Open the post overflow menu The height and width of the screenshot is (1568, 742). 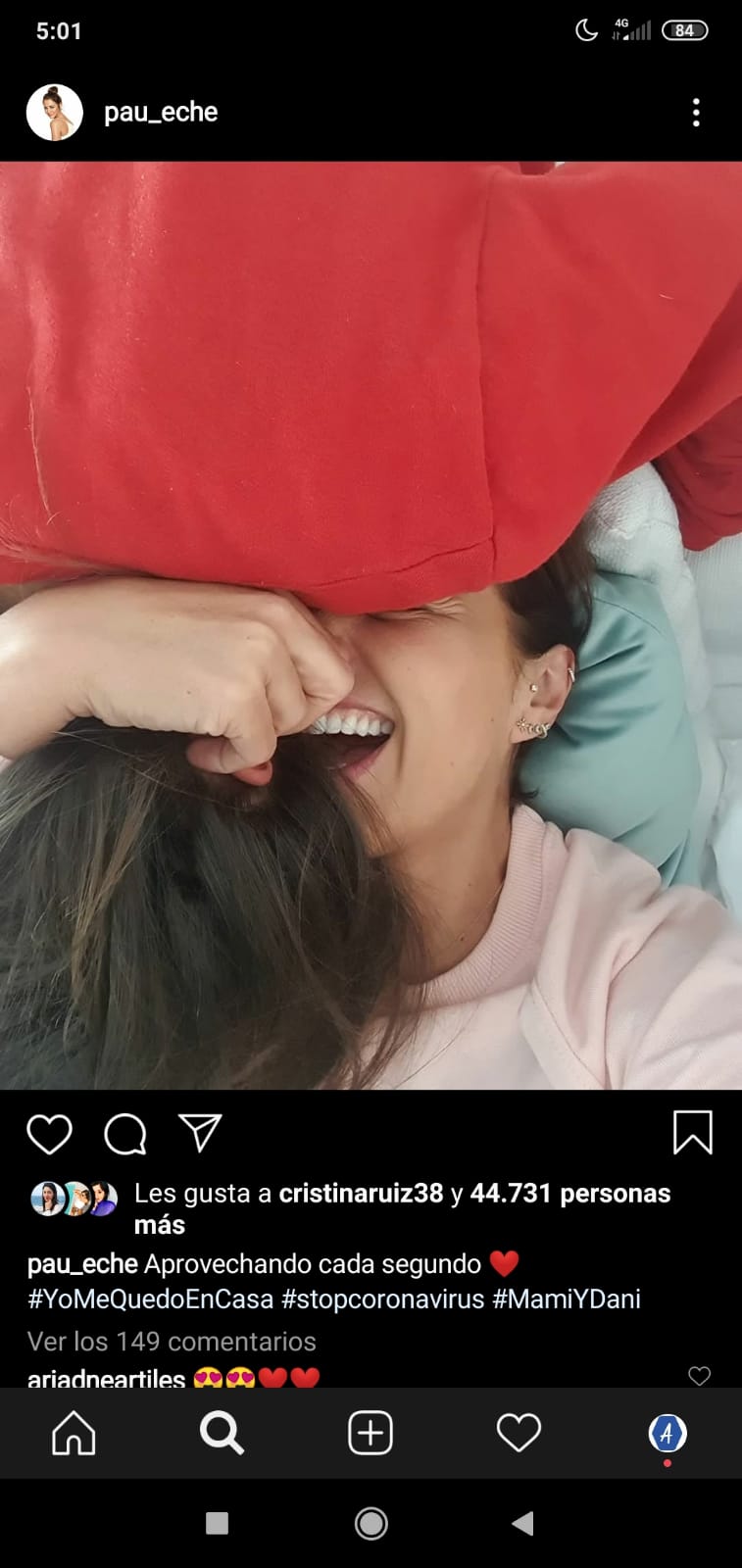tap(696, 113)
